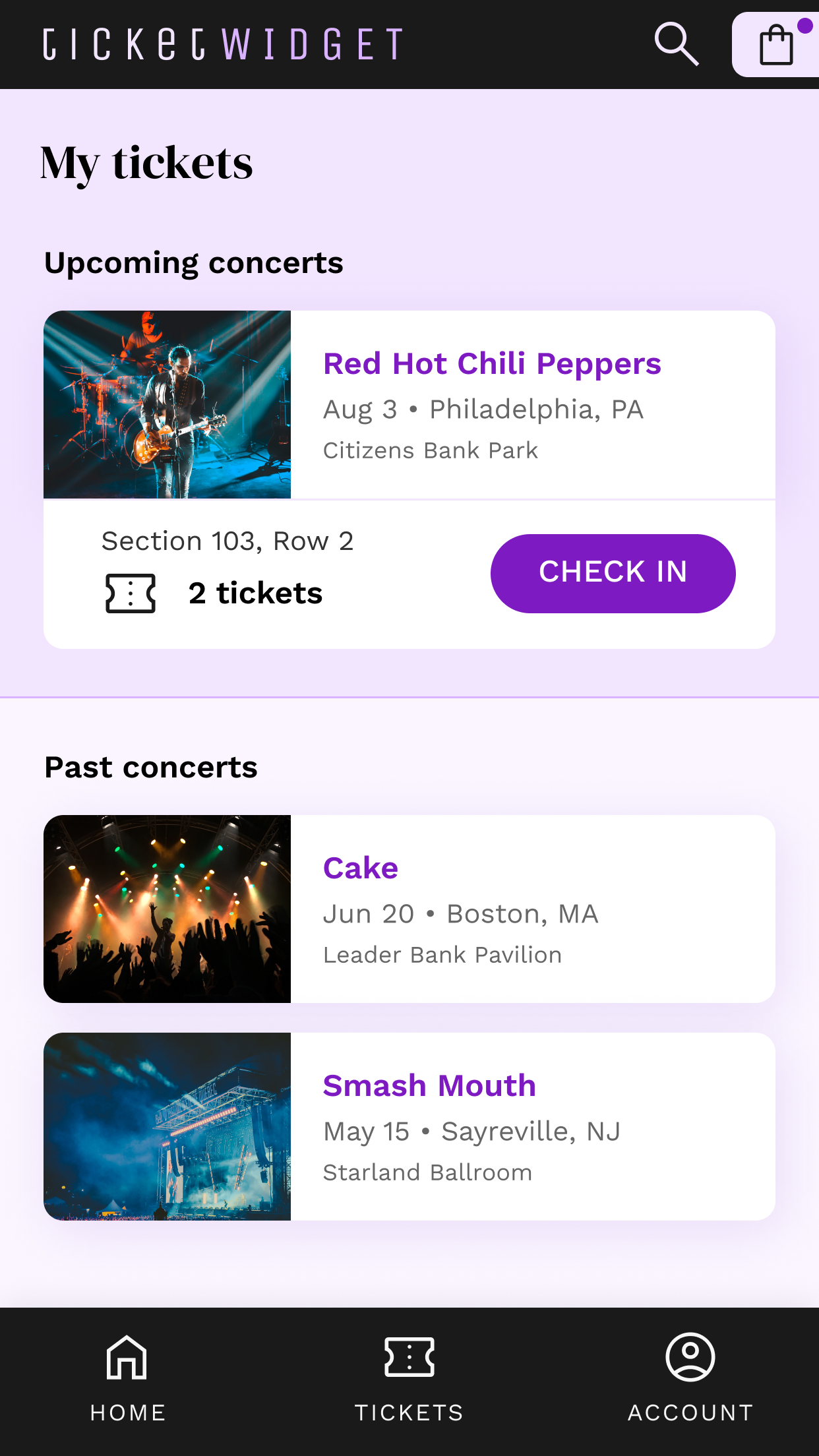This screenshot has width=819, height=1456.
Task: Open the search magnifier icon
Action: 677,44
